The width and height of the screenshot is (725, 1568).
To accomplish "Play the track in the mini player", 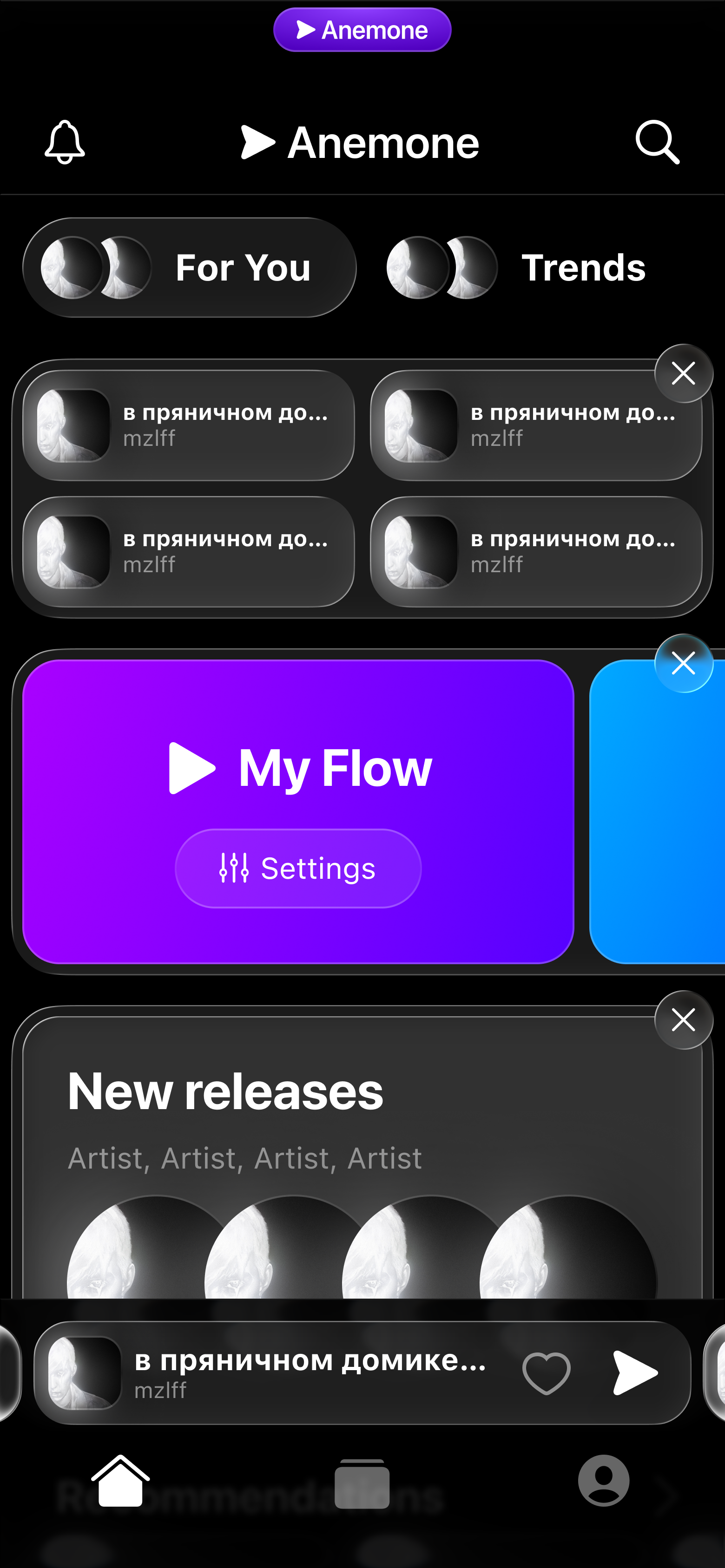I will [x=634, y=1373].
